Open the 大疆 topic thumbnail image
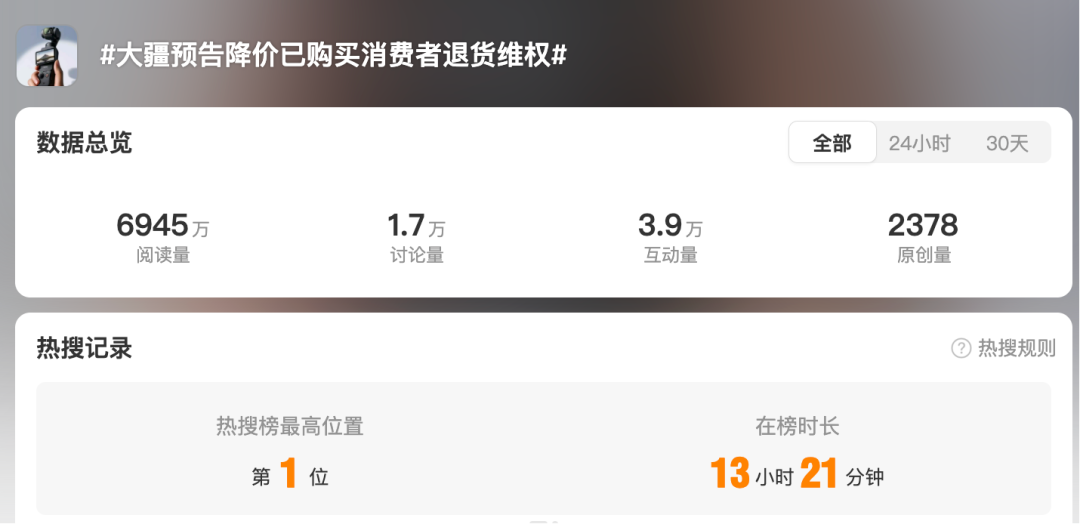1080x524 pixels. (x=47, y=55)
